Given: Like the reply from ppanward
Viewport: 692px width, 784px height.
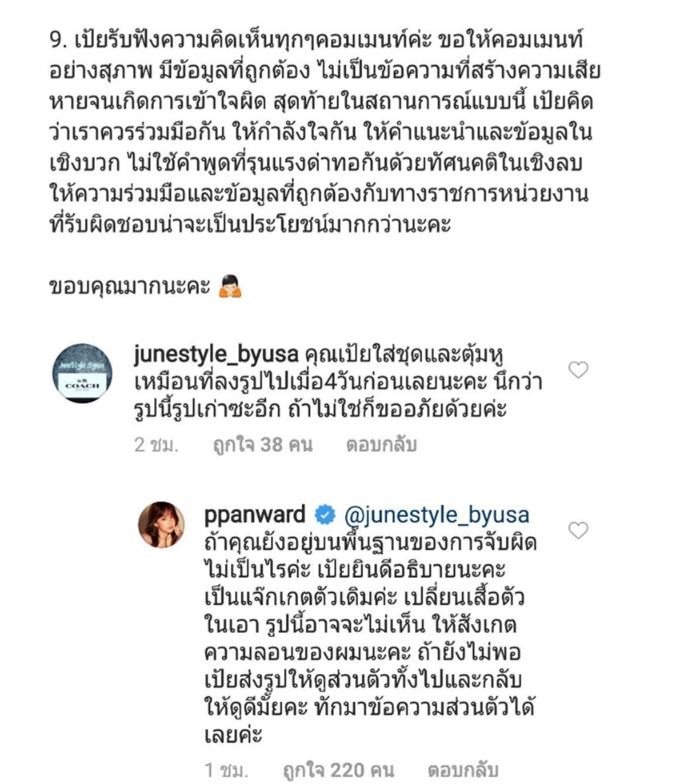Looking at the screenshot, I should (577, 528).
